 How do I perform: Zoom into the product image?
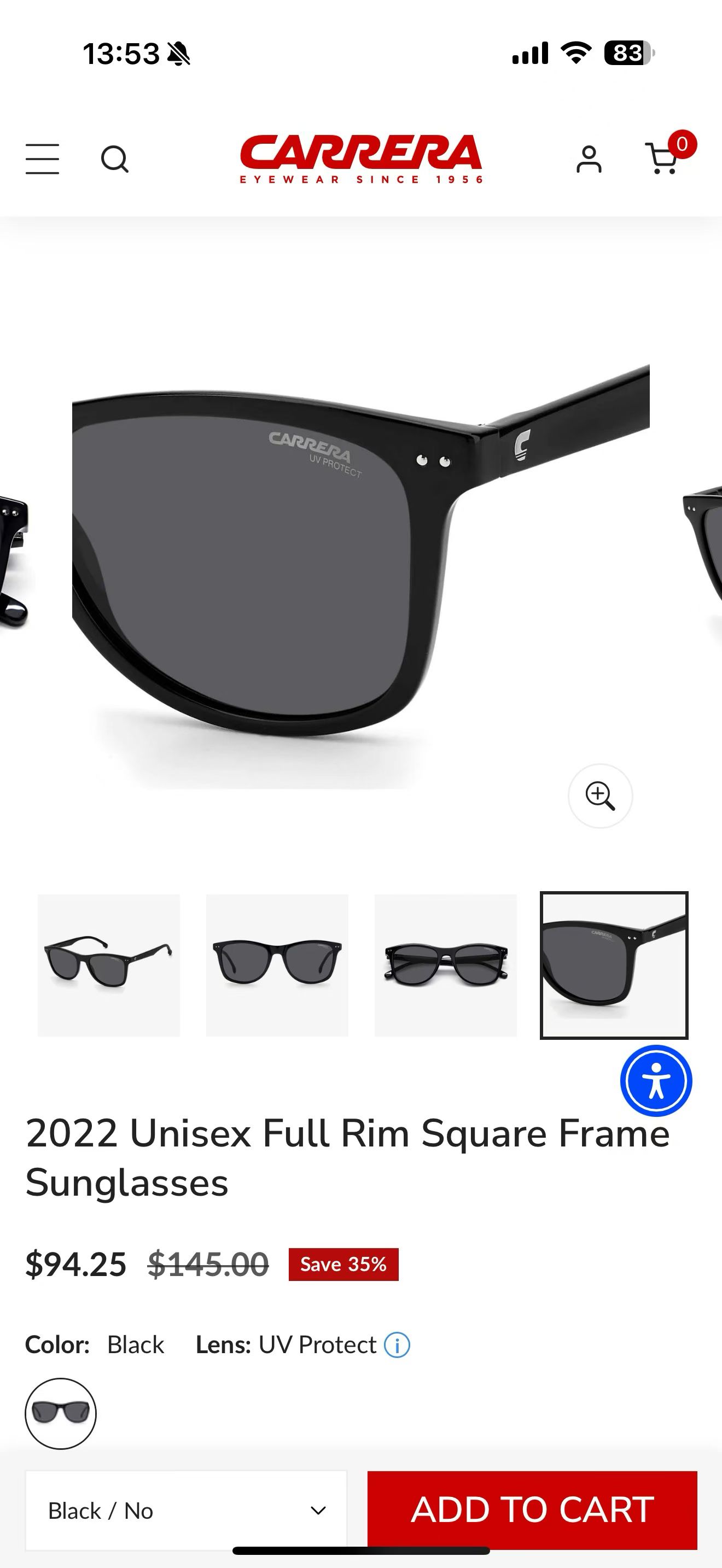pos(600,795)
